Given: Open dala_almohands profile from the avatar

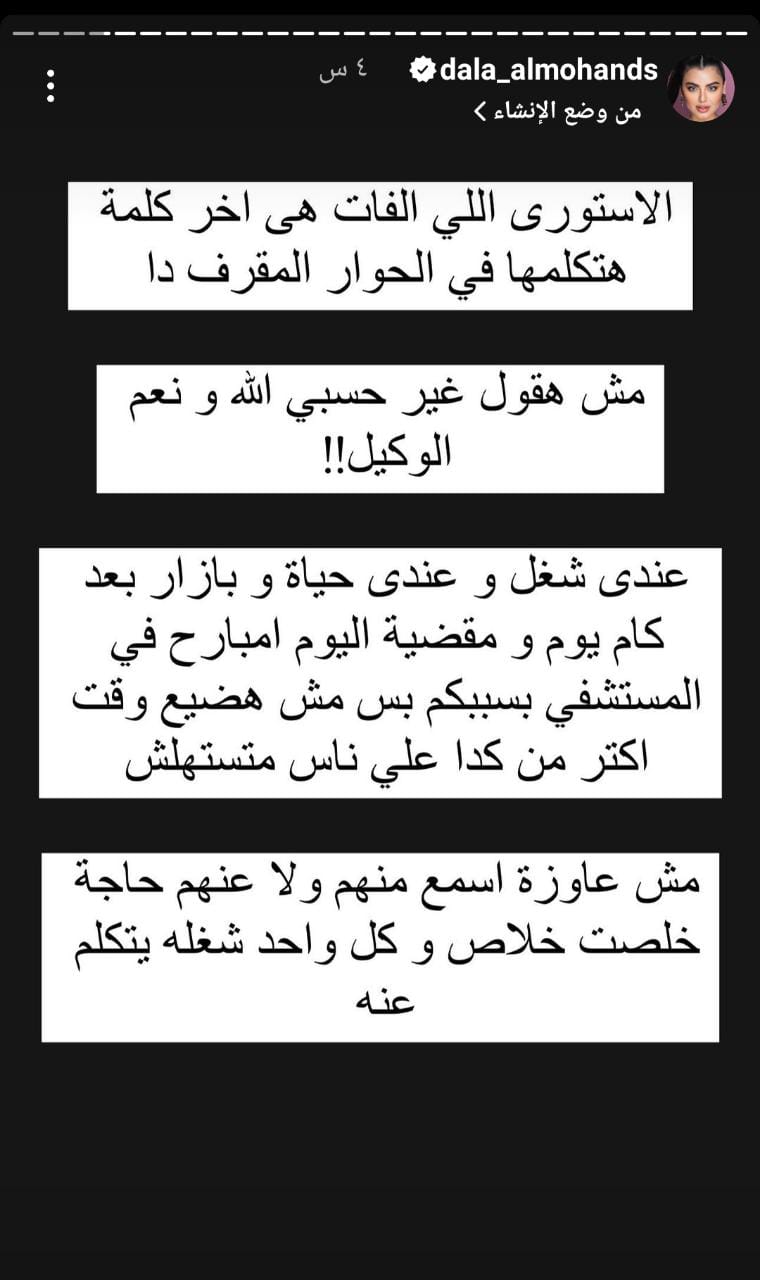Looking at the screenshot, I should (701, 88).
